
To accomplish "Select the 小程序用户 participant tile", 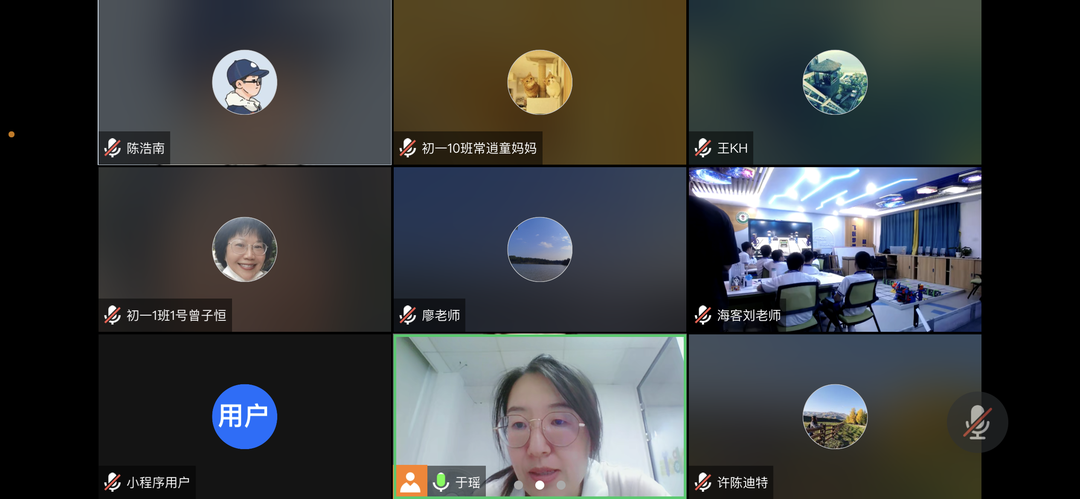I will (x=244, y=416).
